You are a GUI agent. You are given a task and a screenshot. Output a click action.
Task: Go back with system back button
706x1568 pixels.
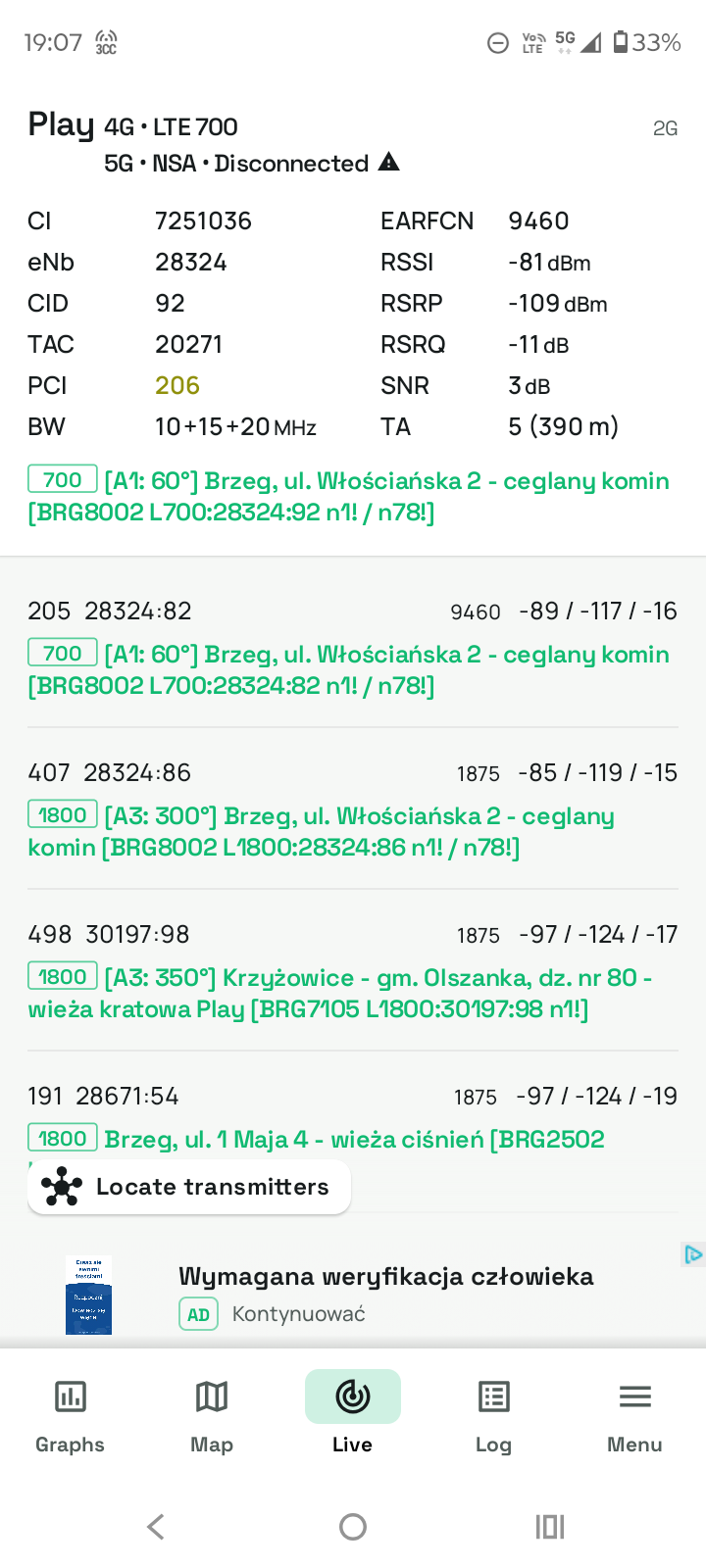(156, 1526)
